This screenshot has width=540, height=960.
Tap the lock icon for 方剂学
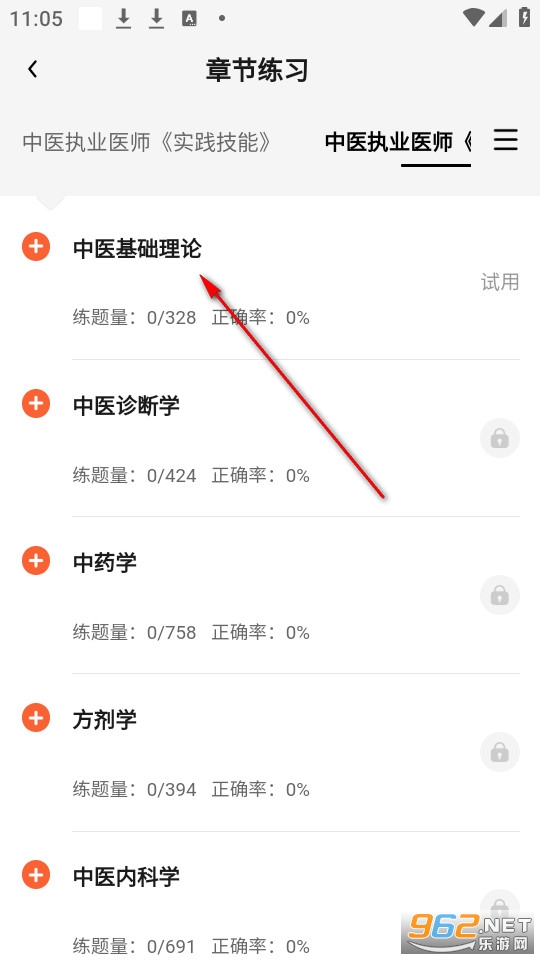click(500, 752)
